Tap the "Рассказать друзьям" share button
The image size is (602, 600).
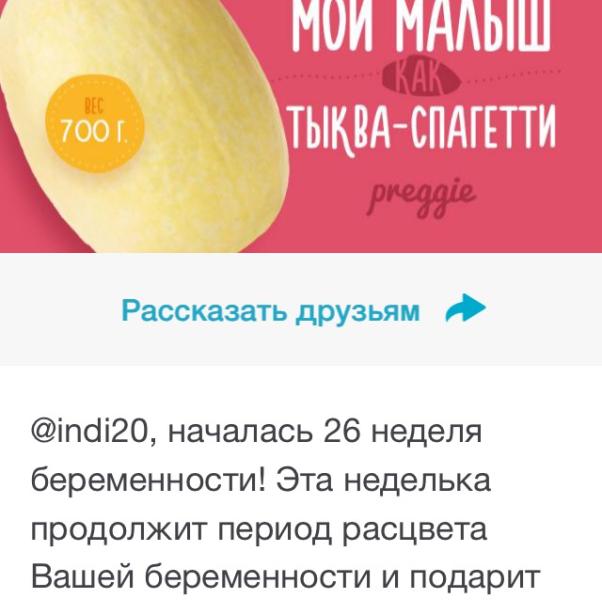point(303,309)
